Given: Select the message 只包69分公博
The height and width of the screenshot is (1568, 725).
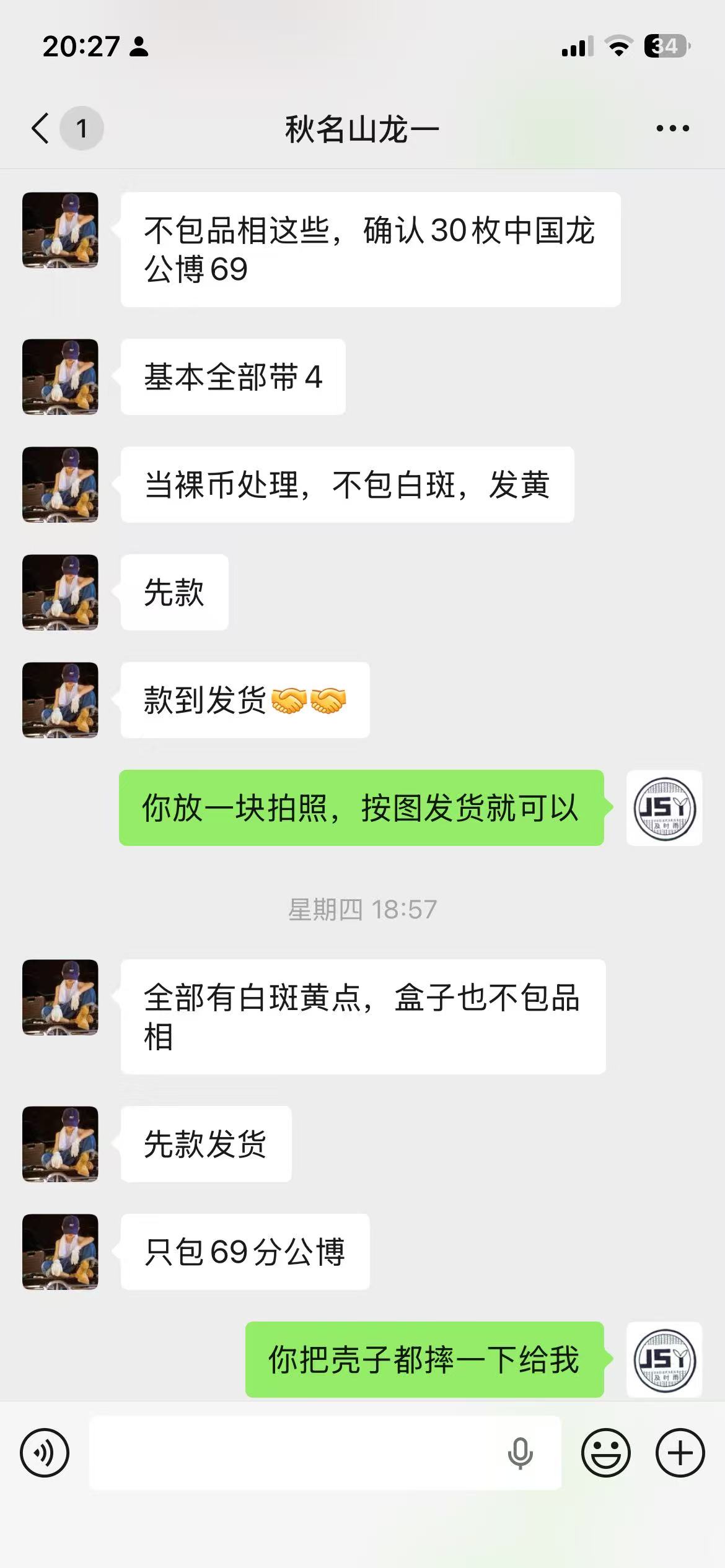Looking at the screenshot, I should coord(245,1252).
